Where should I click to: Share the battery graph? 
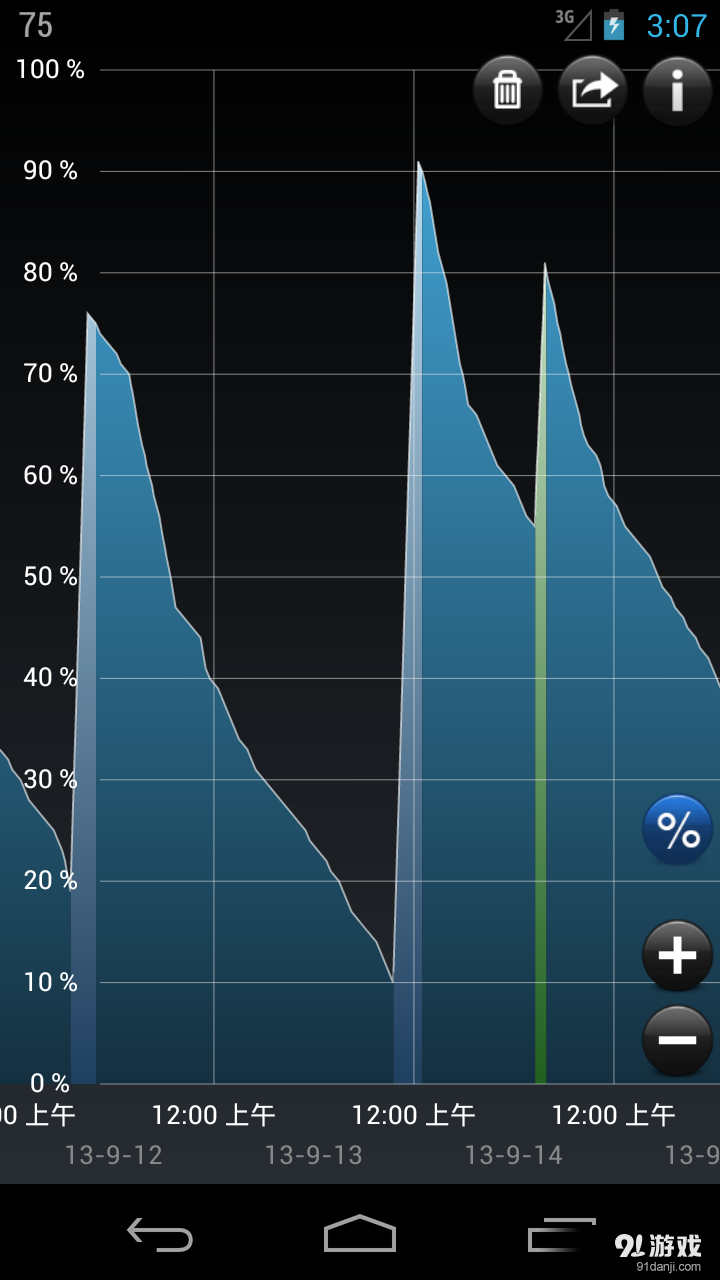(592, 91)
